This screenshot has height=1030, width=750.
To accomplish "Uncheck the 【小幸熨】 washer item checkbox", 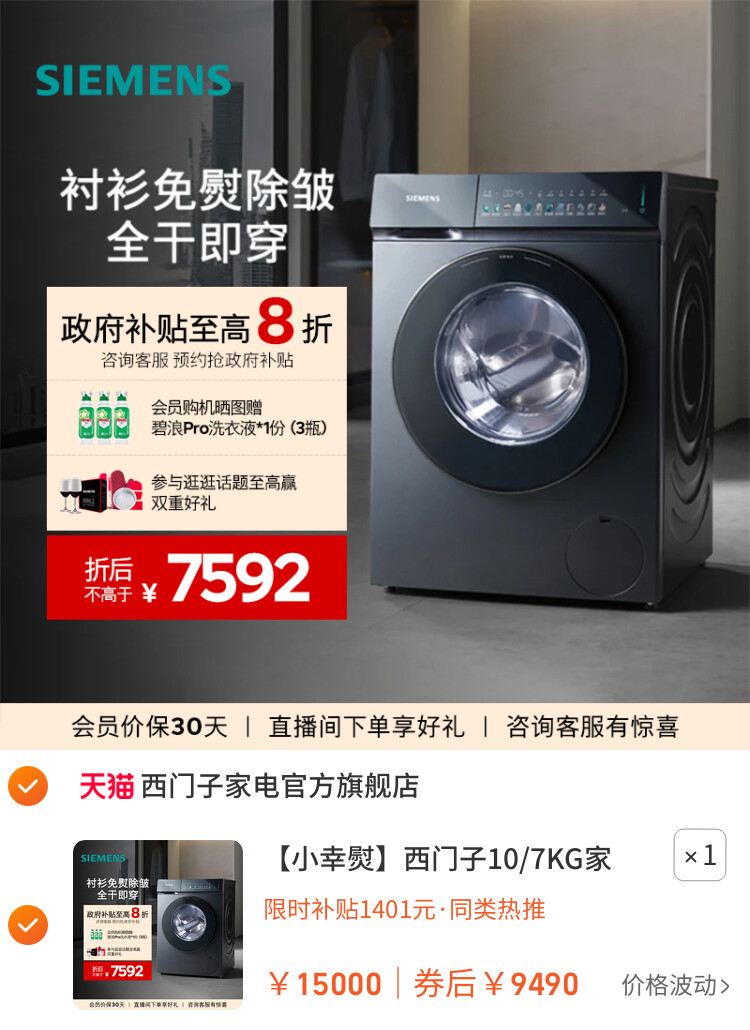I will pos(28,925).
